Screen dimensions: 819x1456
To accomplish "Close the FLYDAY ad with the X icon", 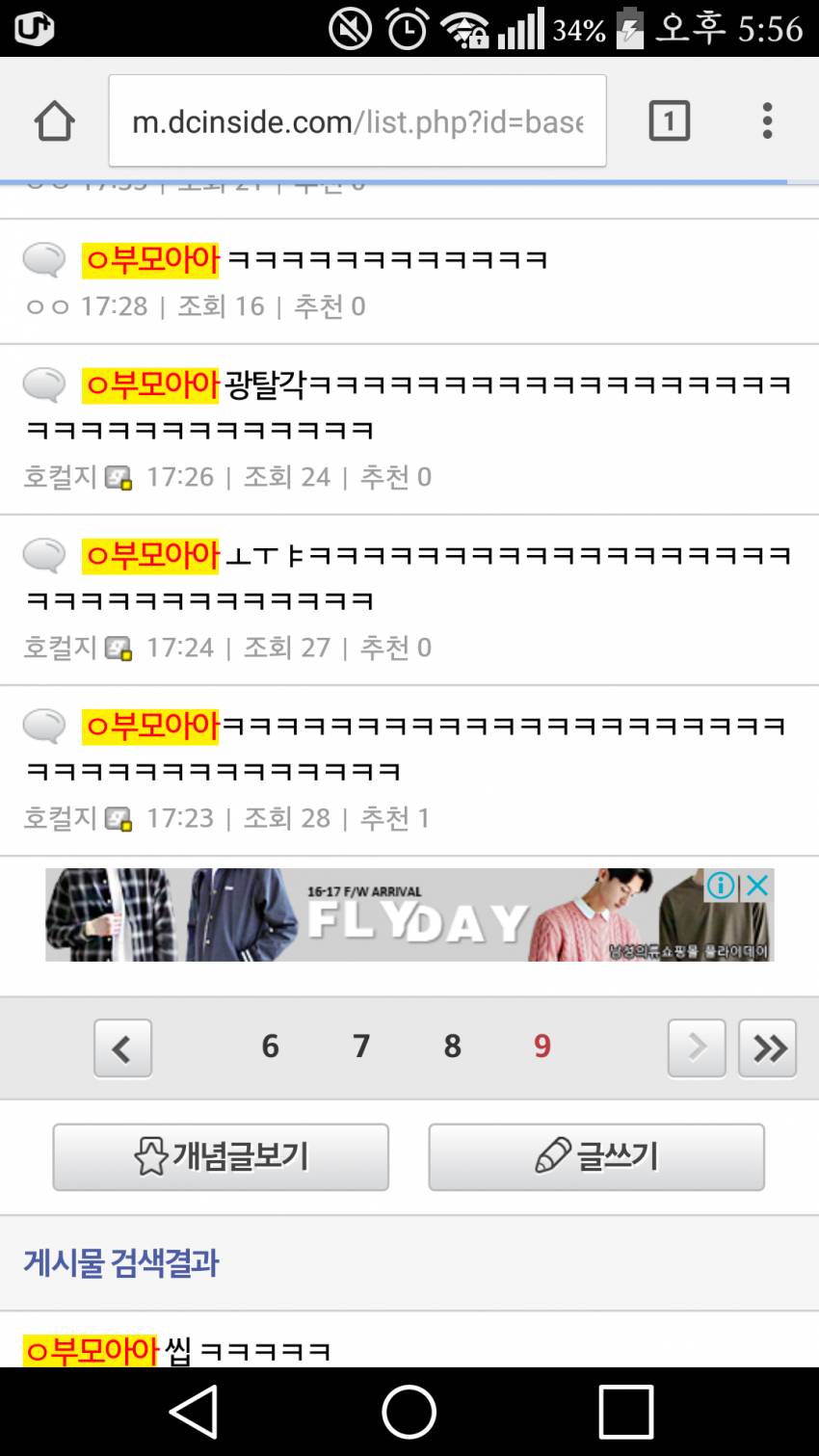I will coord(758,884).
